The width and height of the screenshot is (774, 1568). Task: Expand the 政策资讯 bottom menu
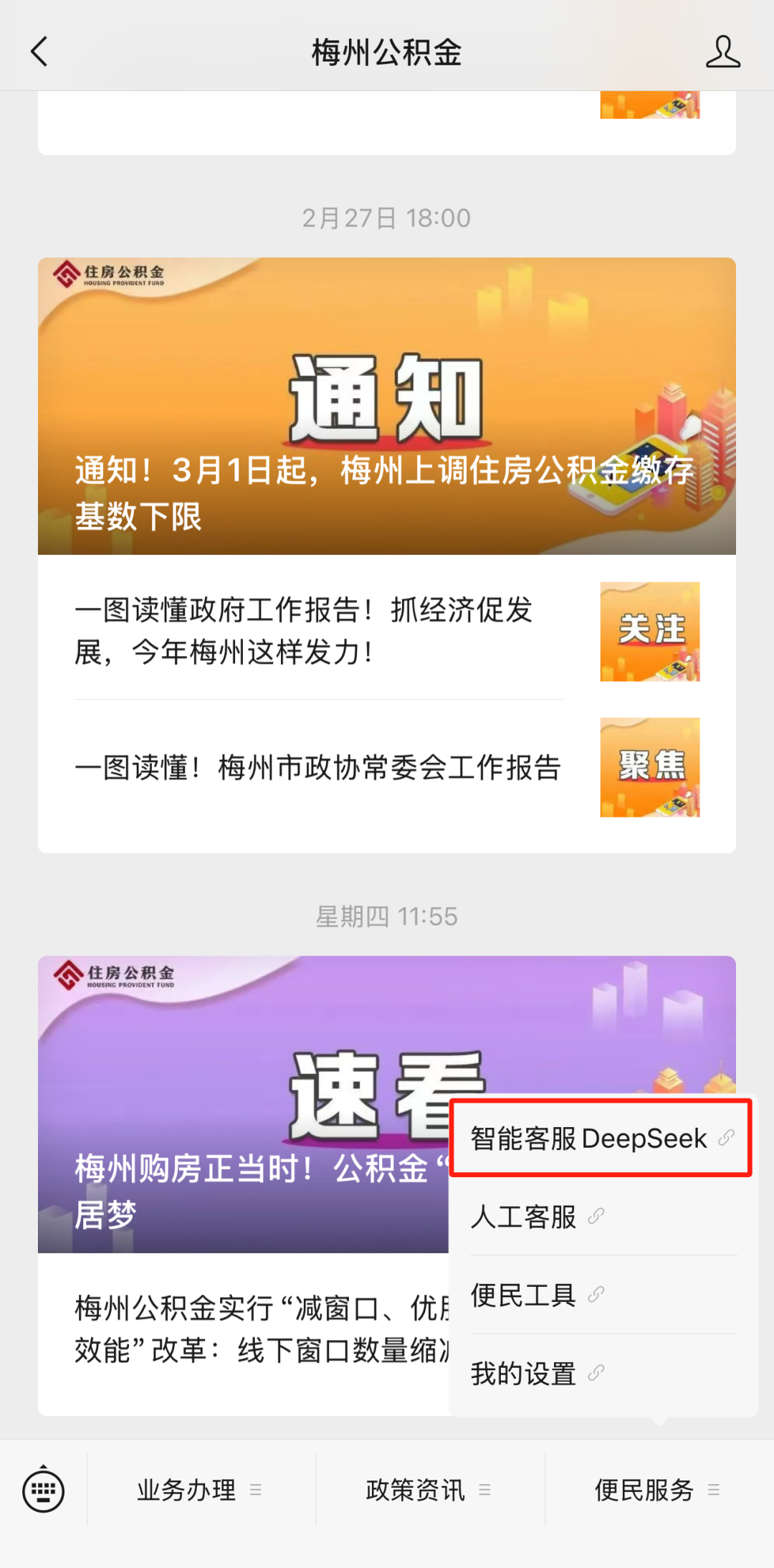click(x=429, y=1491)
